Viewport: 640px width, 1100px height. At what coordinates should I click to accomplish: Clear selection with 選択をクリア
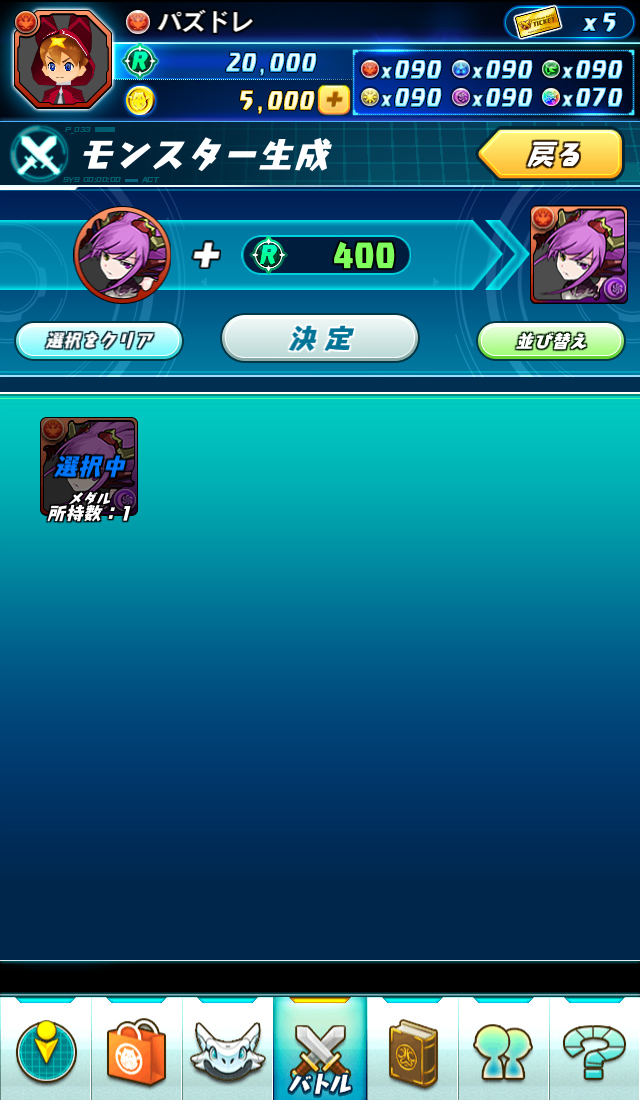point(99,340)
